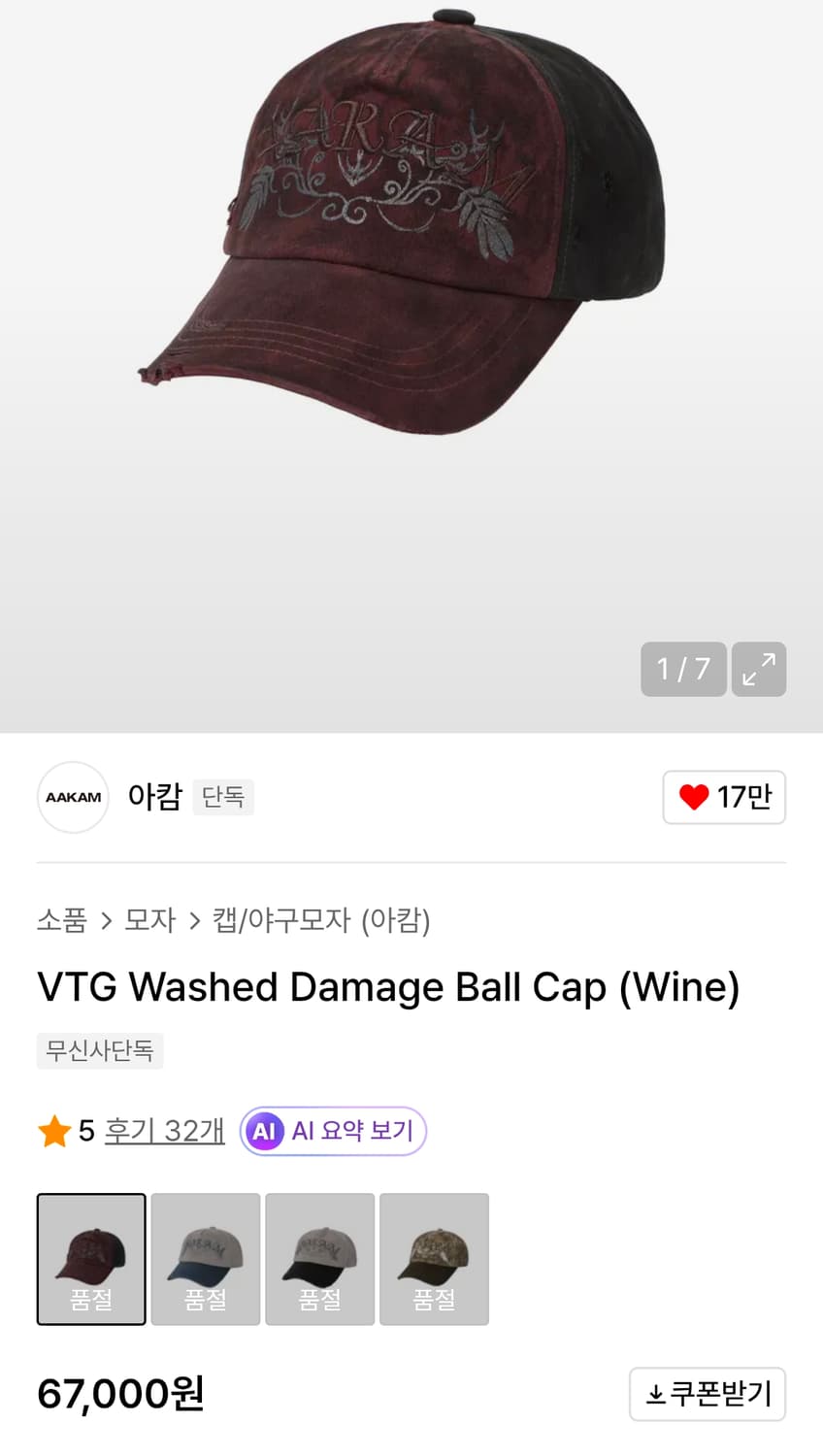Click the 무신사단독 exclusive tag

(x=100, y=1050)
